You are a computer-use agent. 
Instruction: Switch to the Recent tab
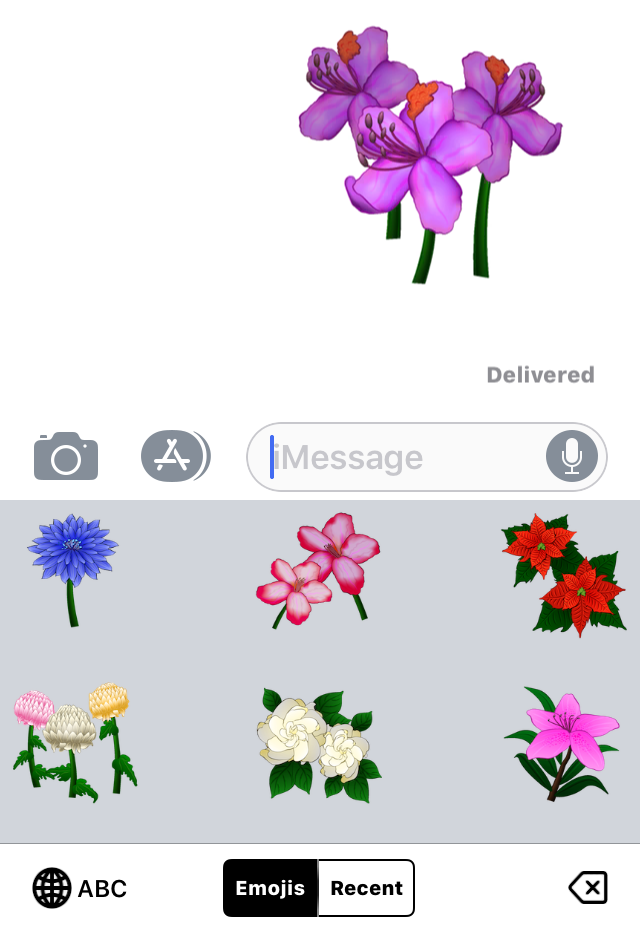coord(366,888)
